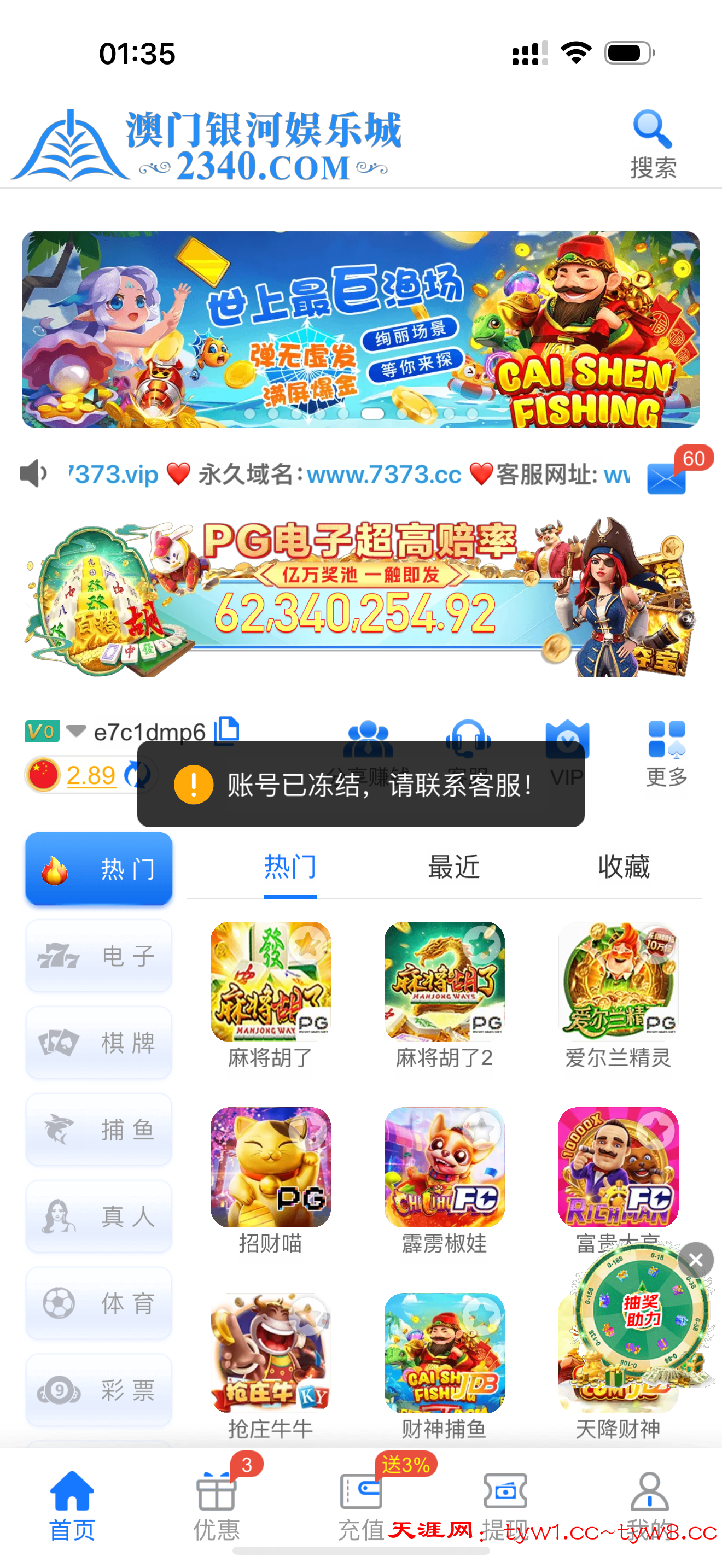The image size is (722, 1568).
Task: Copy the username e7c1dmp6
Action: pos(227,730)
